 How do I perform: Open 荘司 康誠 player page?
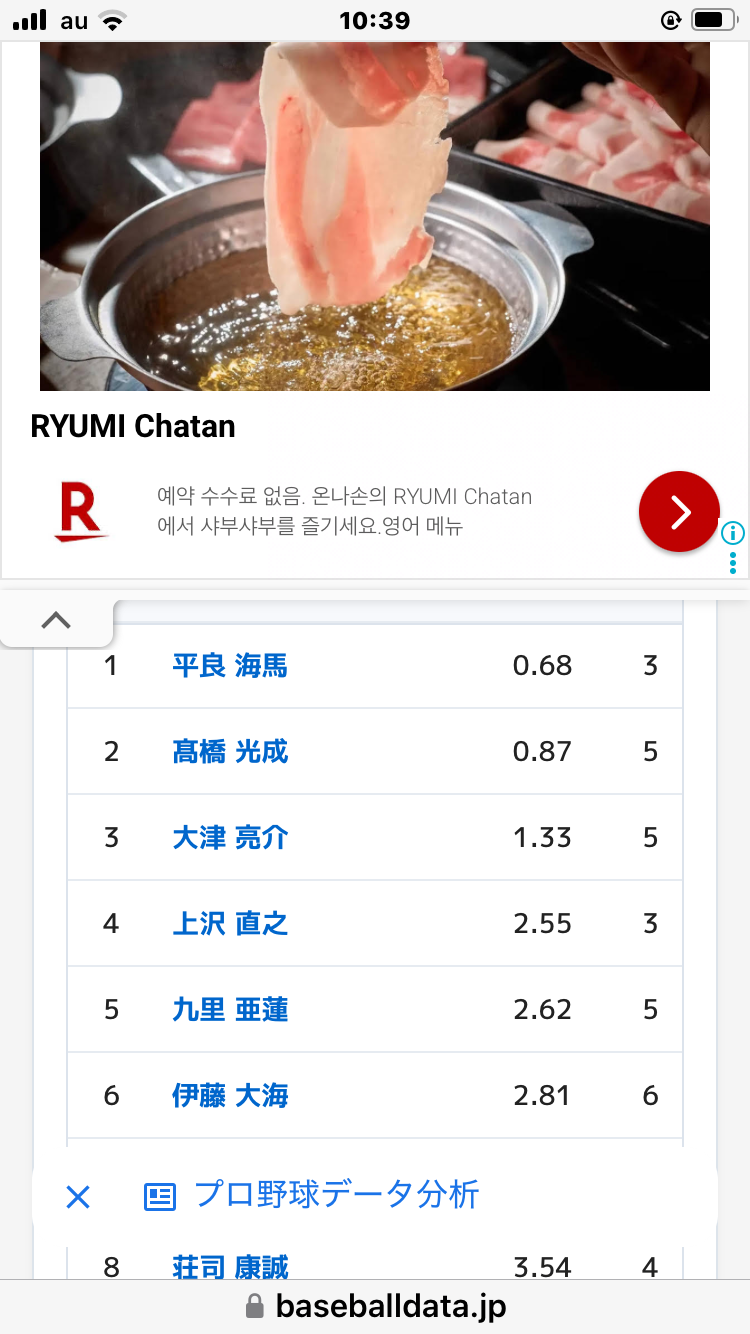click(x=230, y=1267)
